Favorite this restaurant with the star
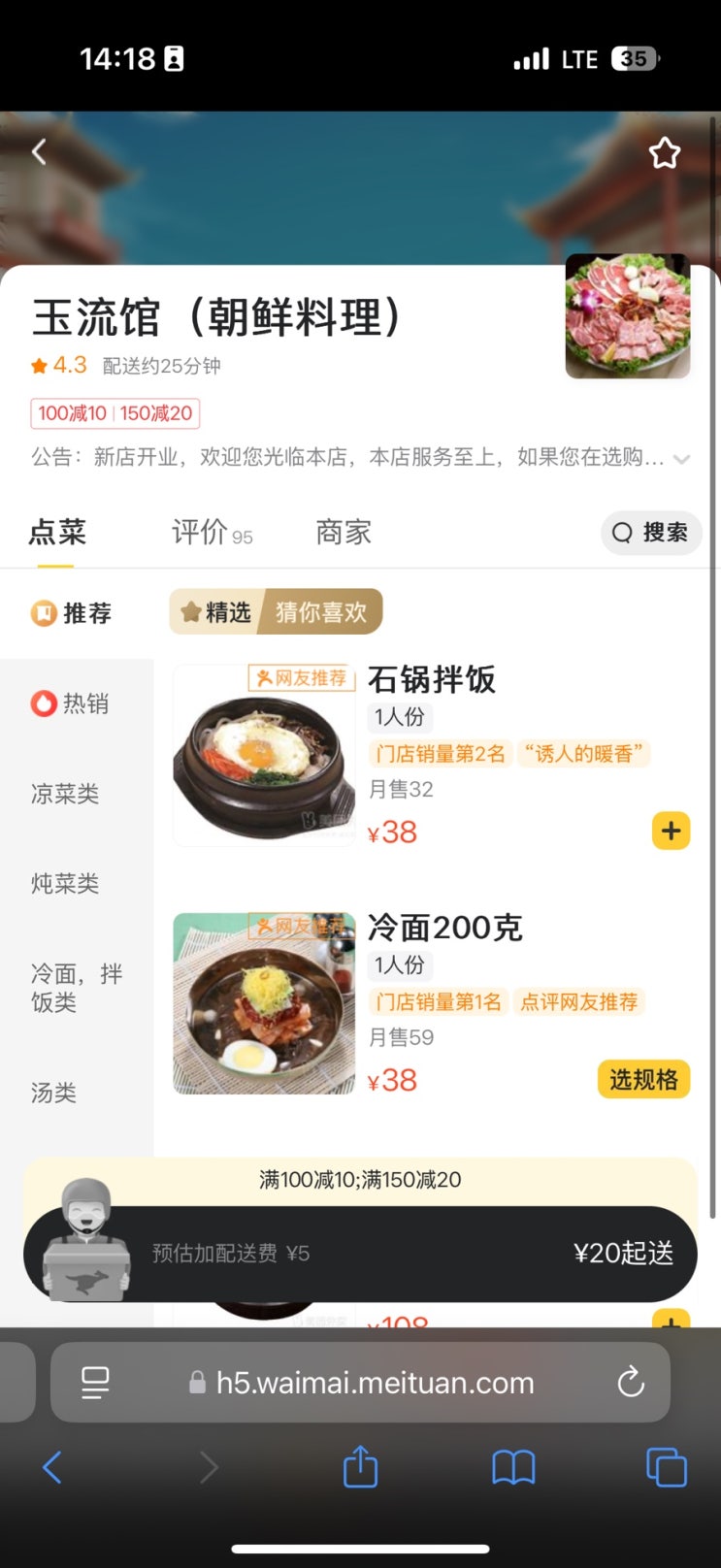Viewport: 721px width, 1568px height. point(665,153)
